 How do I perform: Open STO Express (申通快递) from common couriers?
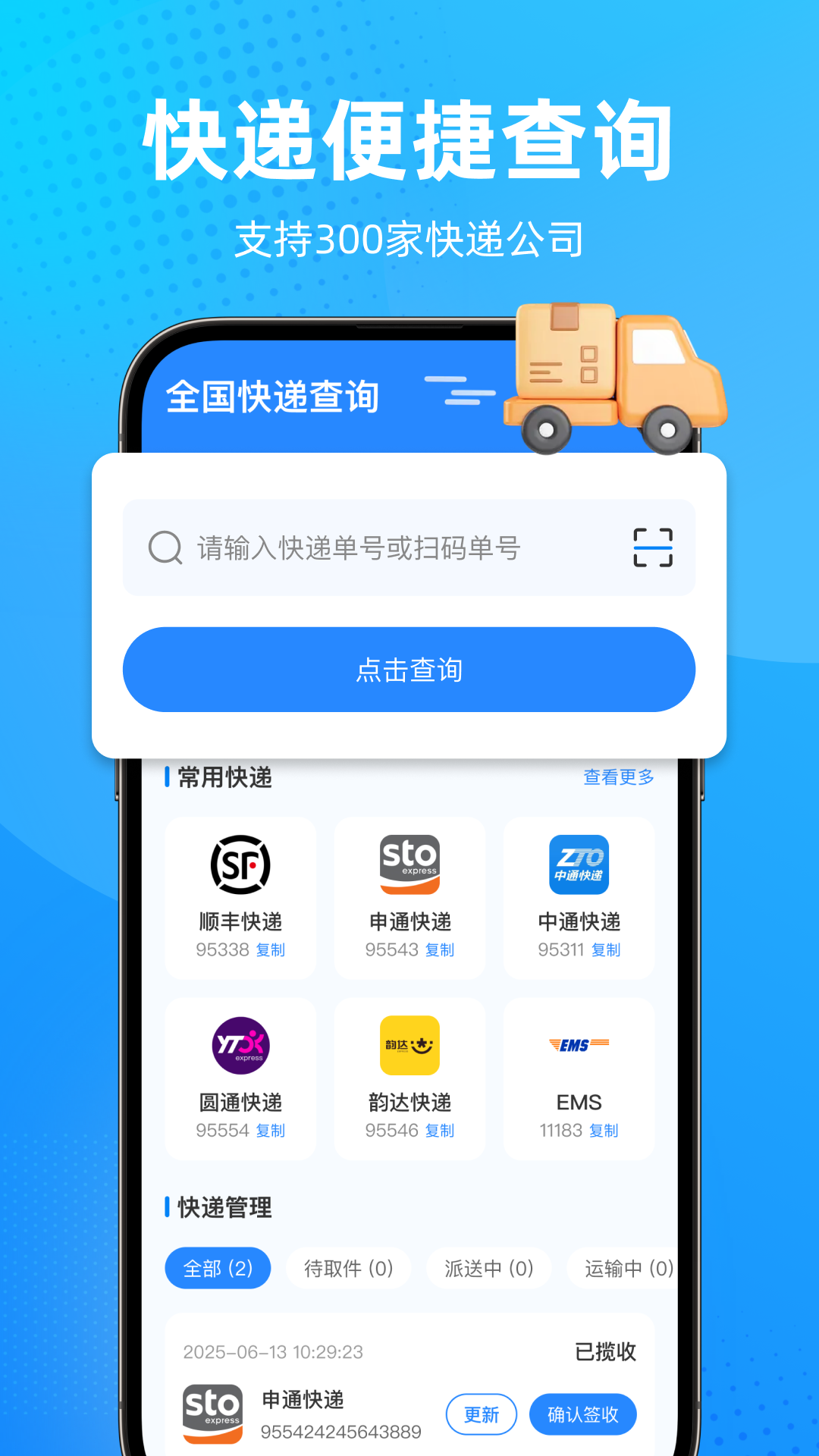409,864
